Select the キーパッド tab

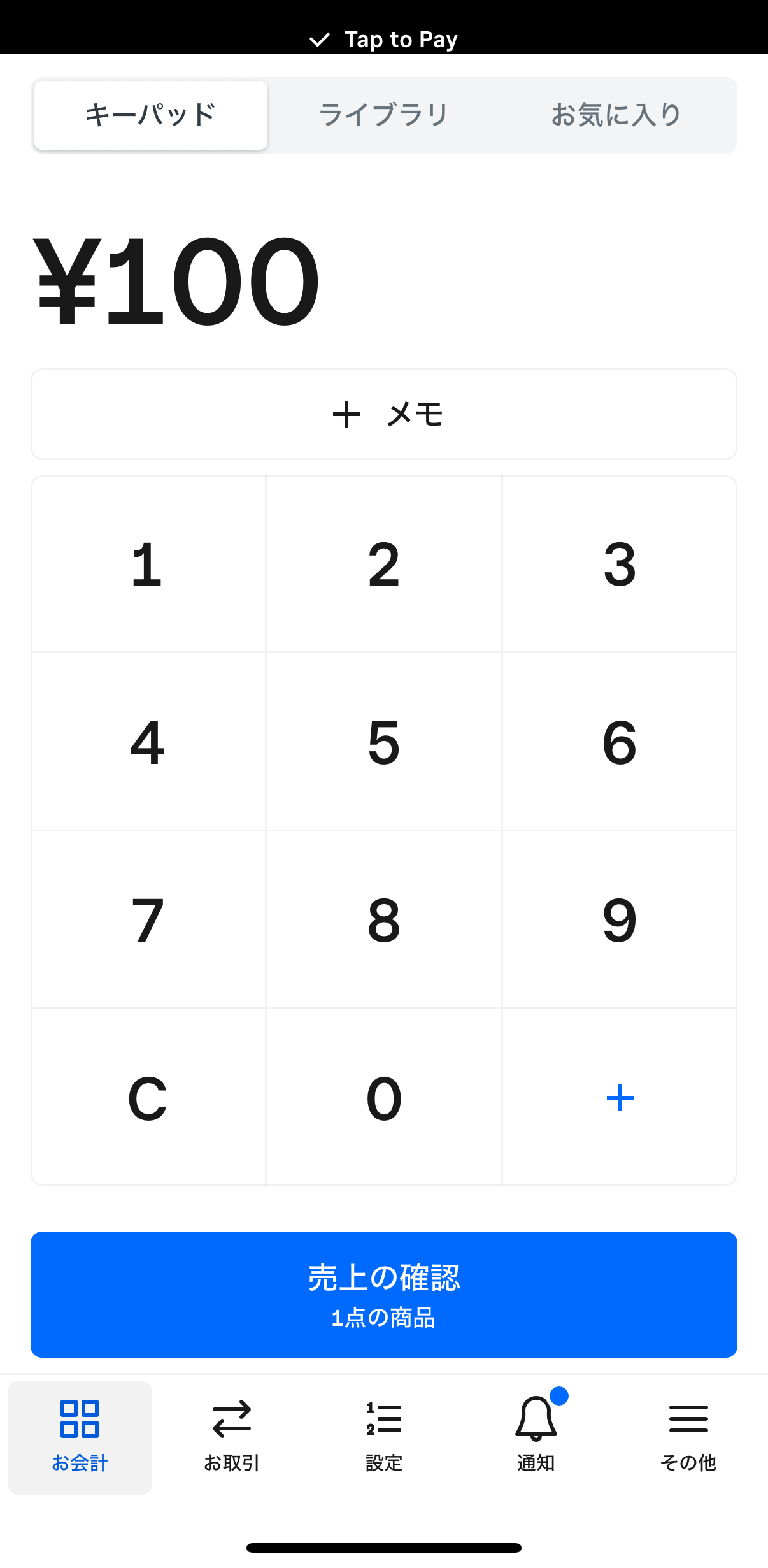click(151, 115)
